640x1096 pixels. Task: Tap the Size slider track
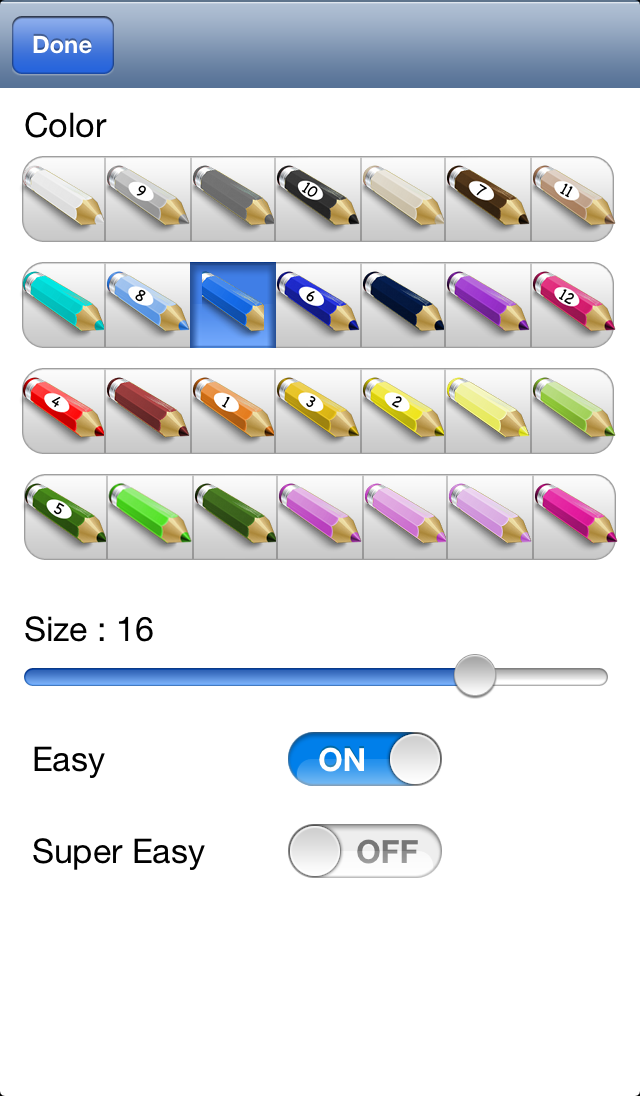click(x=316, y=677)
